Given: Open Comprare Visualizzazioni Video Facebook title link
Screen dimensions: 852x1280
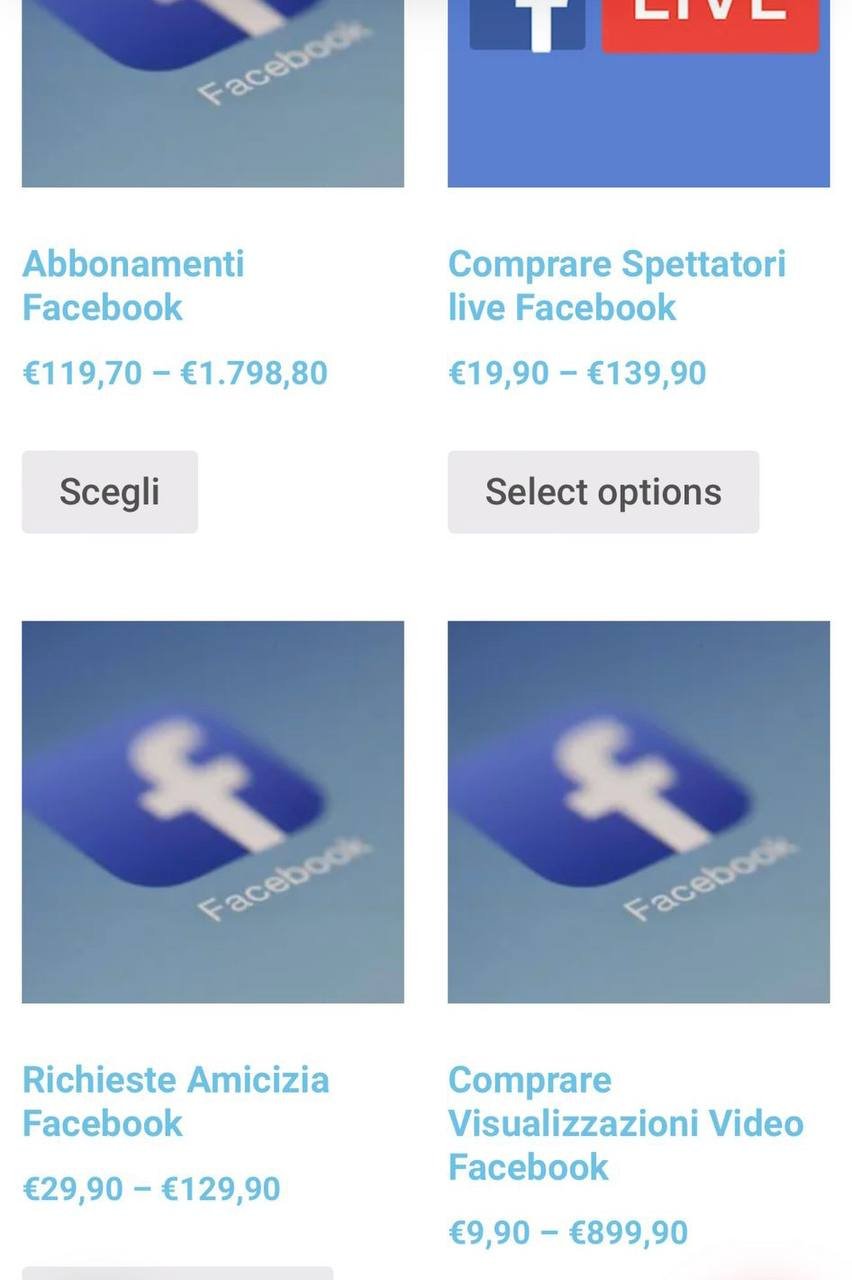Looking at the screenshot, I should coord(625,1123).
